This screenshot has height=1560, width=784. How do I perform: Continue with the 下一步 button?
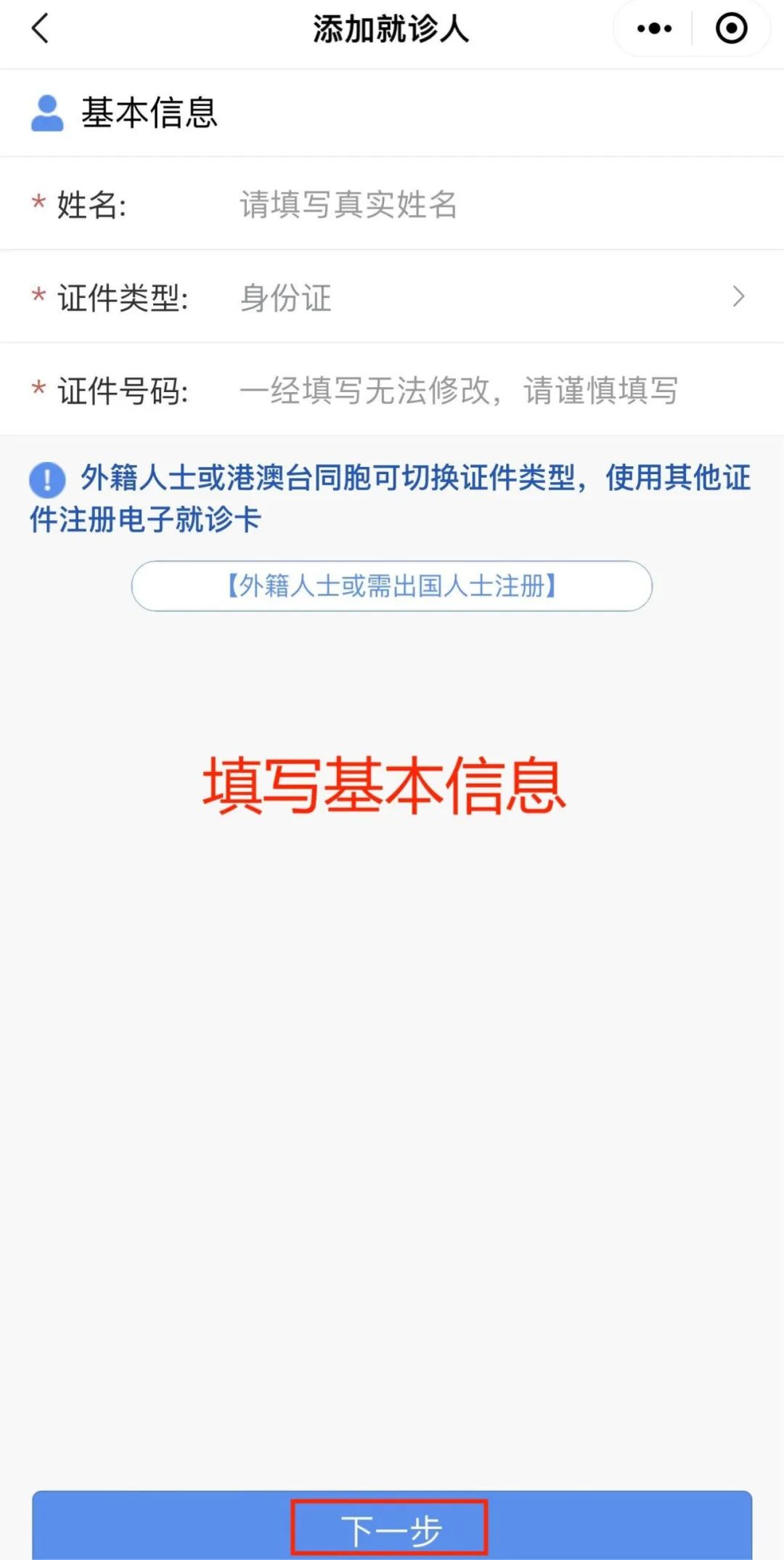pos(392,1525)
